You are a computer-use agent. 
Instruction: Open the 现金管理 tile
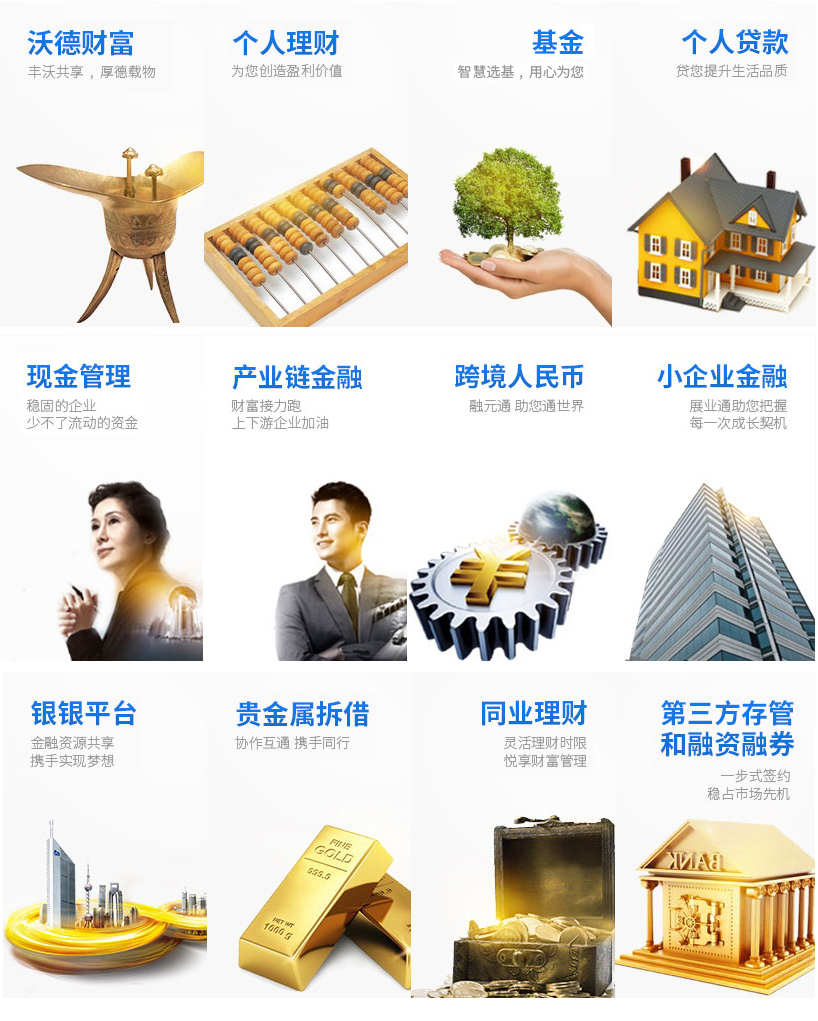point(101,497)
